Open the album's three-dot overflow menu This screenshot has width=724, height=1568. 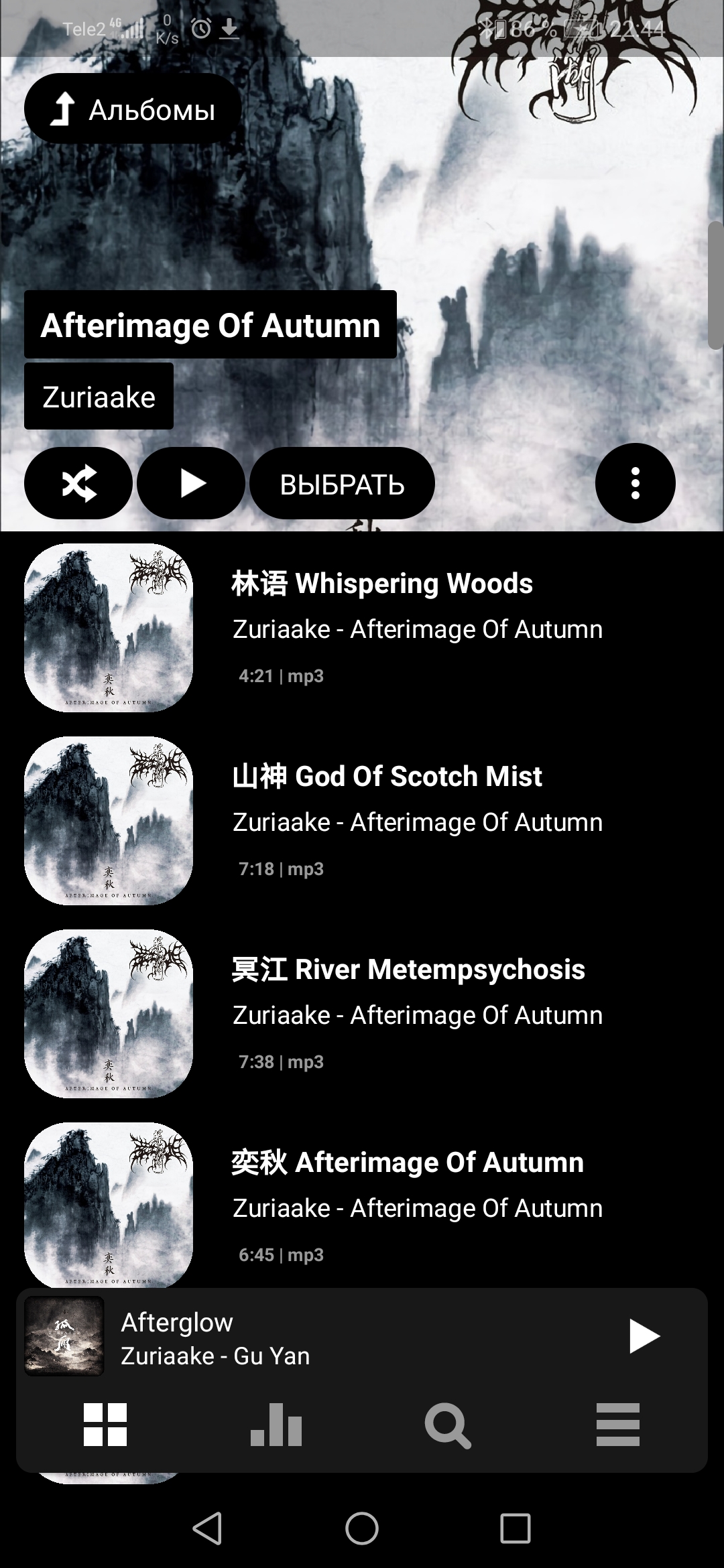point(635,483)
